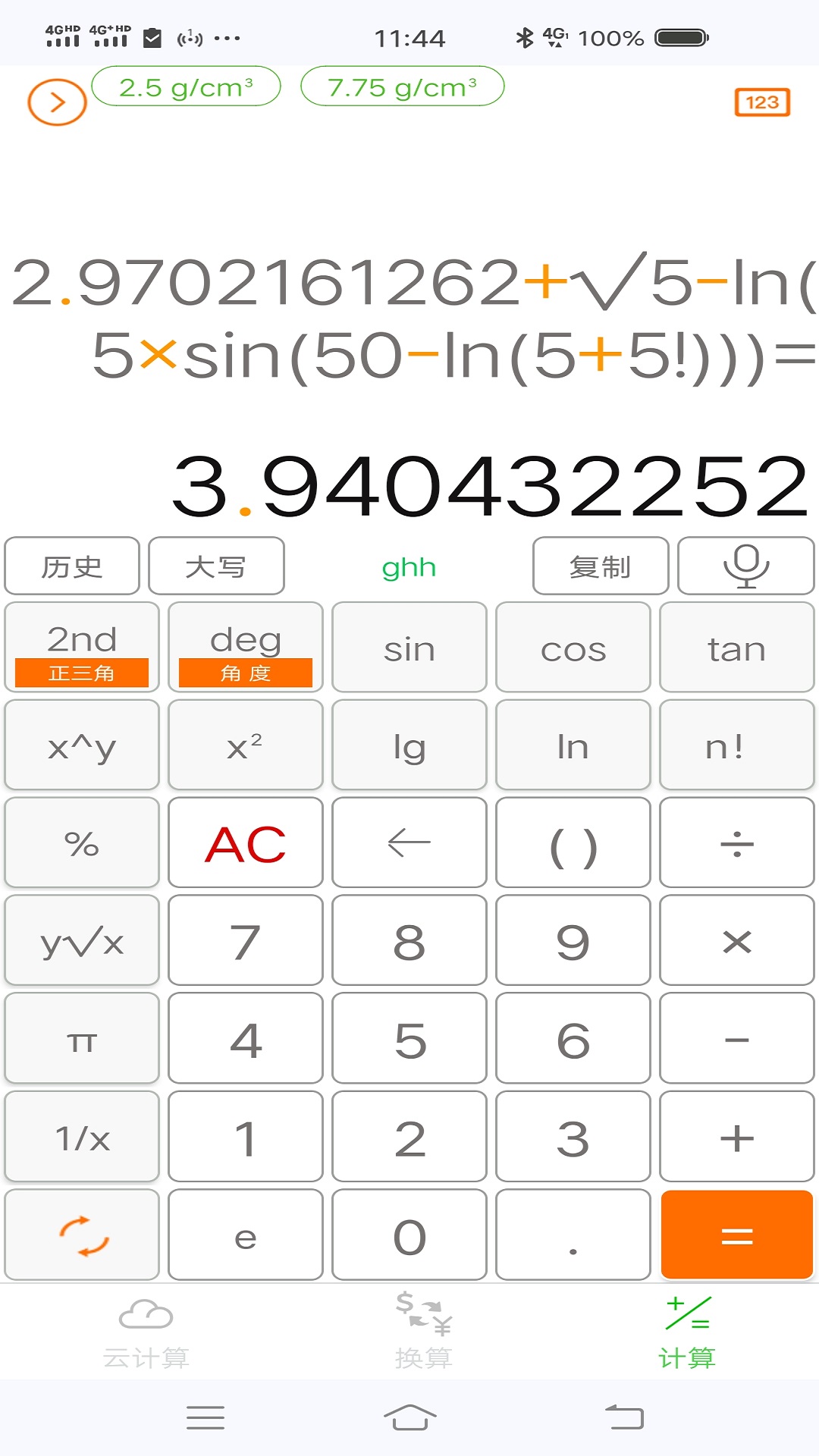Clear everything with AC
Screen dimensions: 819x1456
click(246, 843)
